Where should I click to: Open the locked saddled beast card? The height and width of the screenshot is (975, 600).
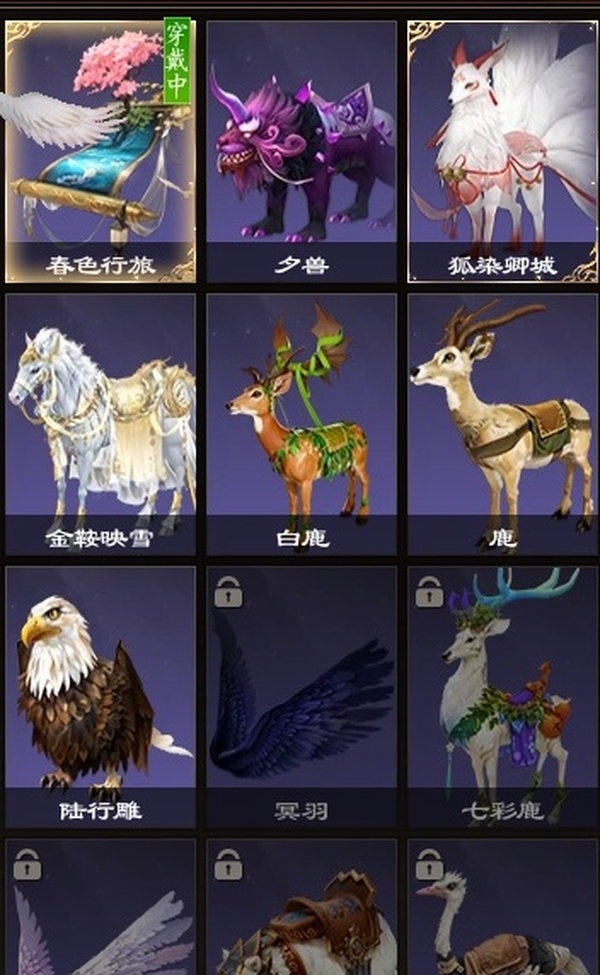coord(301,908)
